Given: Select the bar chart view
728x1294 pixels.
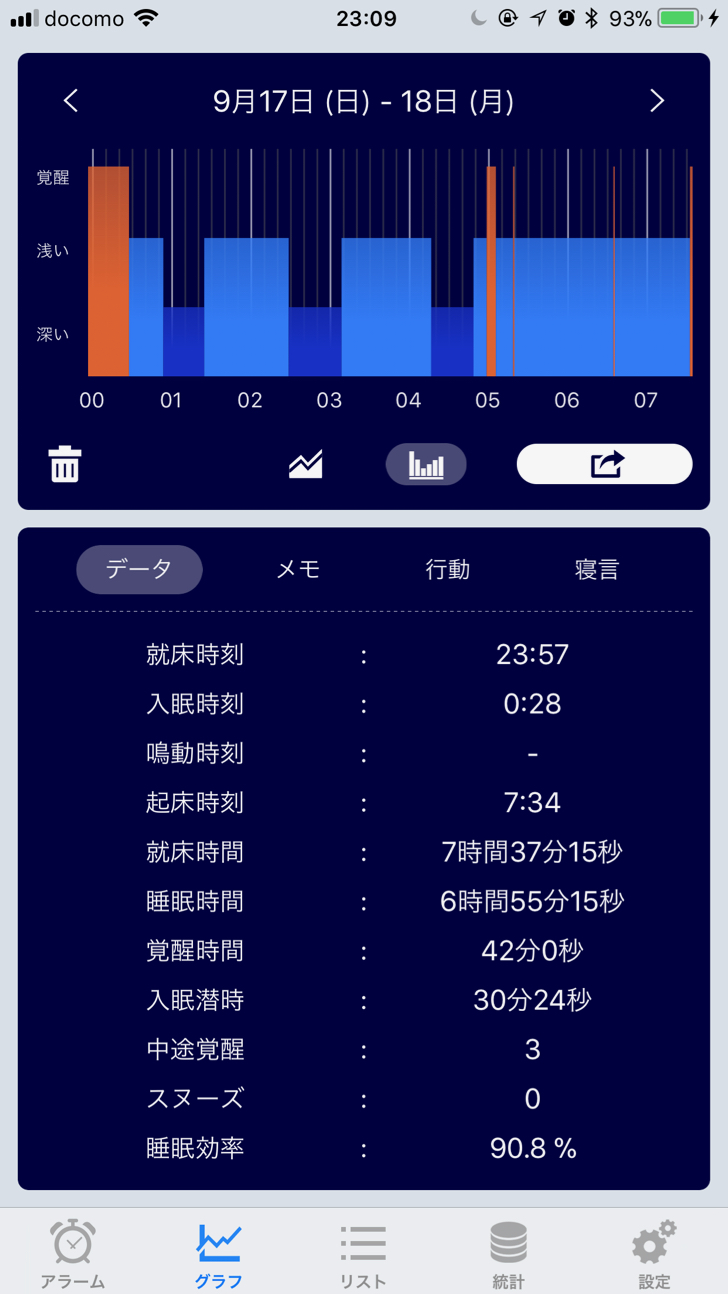Looking at the screenshot, I should click(x=426, y=465).
